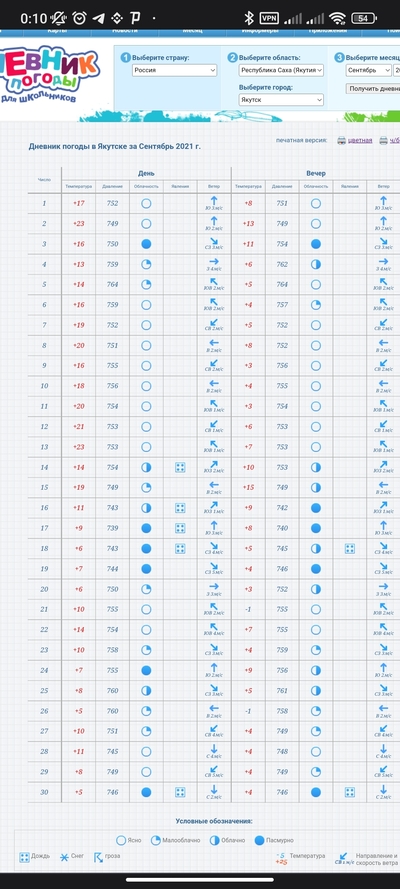The image size is (400, 889).
Task: Open the city dropdown showing Якутск
Action: [x=281, y=100]
